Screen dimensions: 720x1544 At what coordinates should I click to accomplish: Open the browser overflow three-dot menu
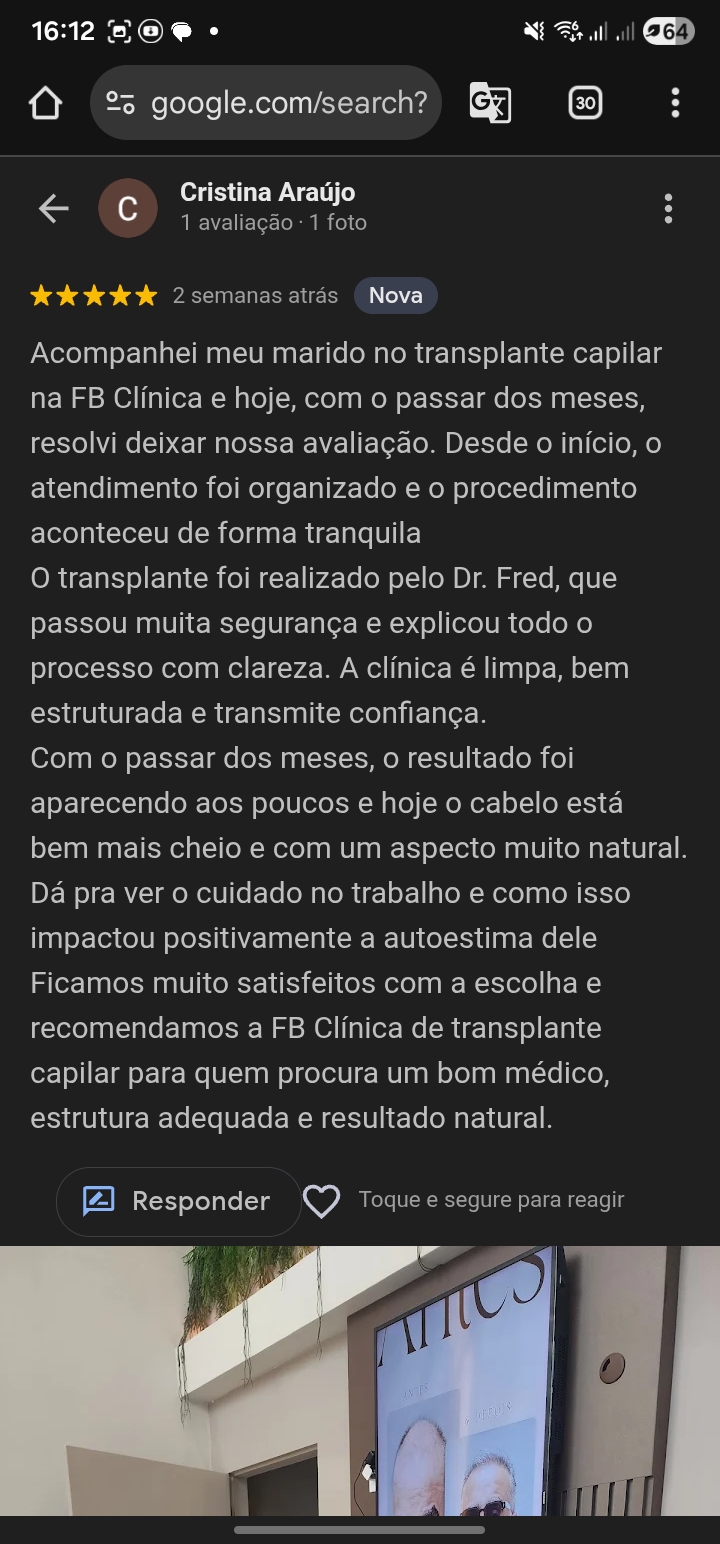pyautogui.click(x=675, y=102)
